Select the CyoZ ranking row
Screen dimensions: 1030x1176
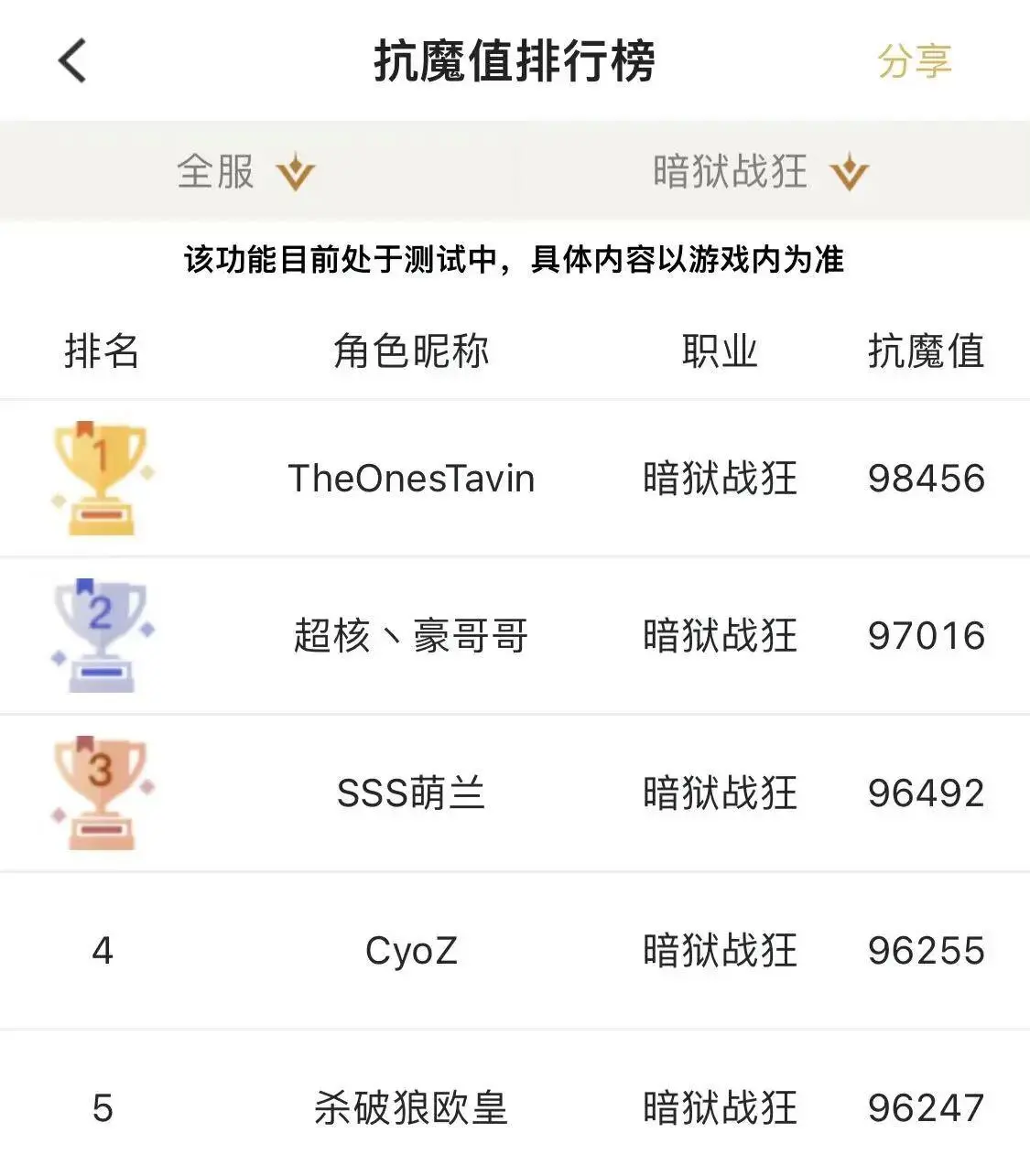[x=411, y=951]
